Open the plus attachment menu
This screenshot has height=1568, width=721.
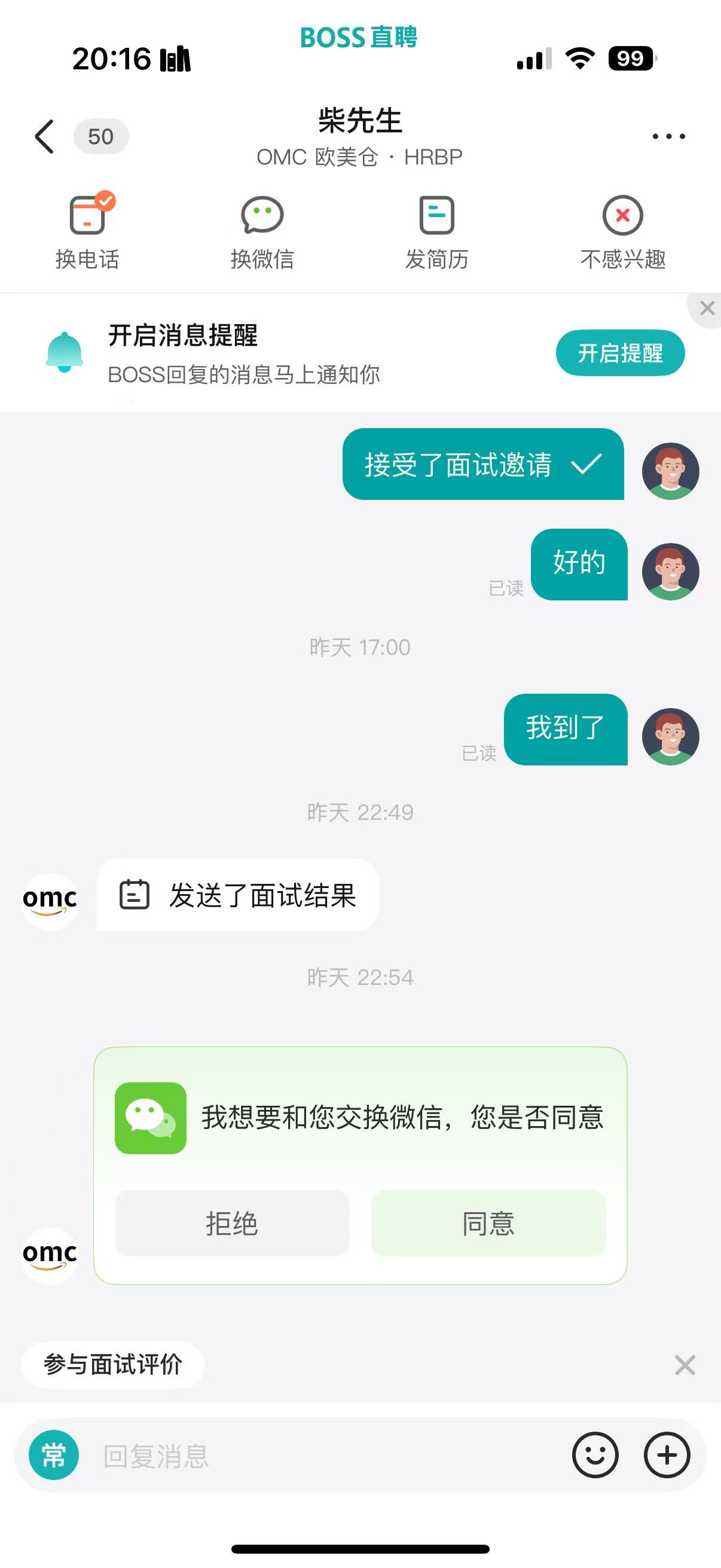pyautogui.click(x=667, y=1456)
